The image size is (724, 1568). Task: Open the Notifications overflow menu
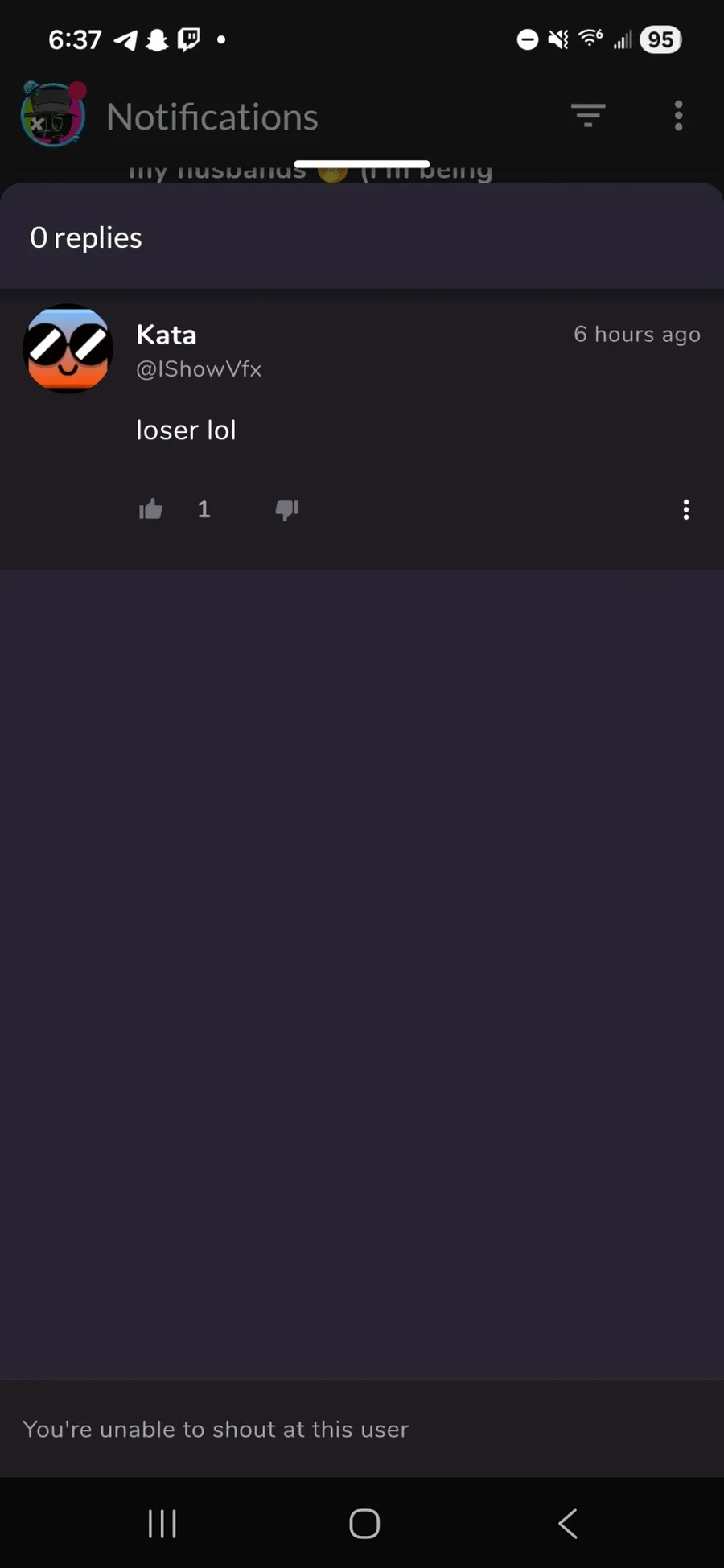[x=679, y=116]
